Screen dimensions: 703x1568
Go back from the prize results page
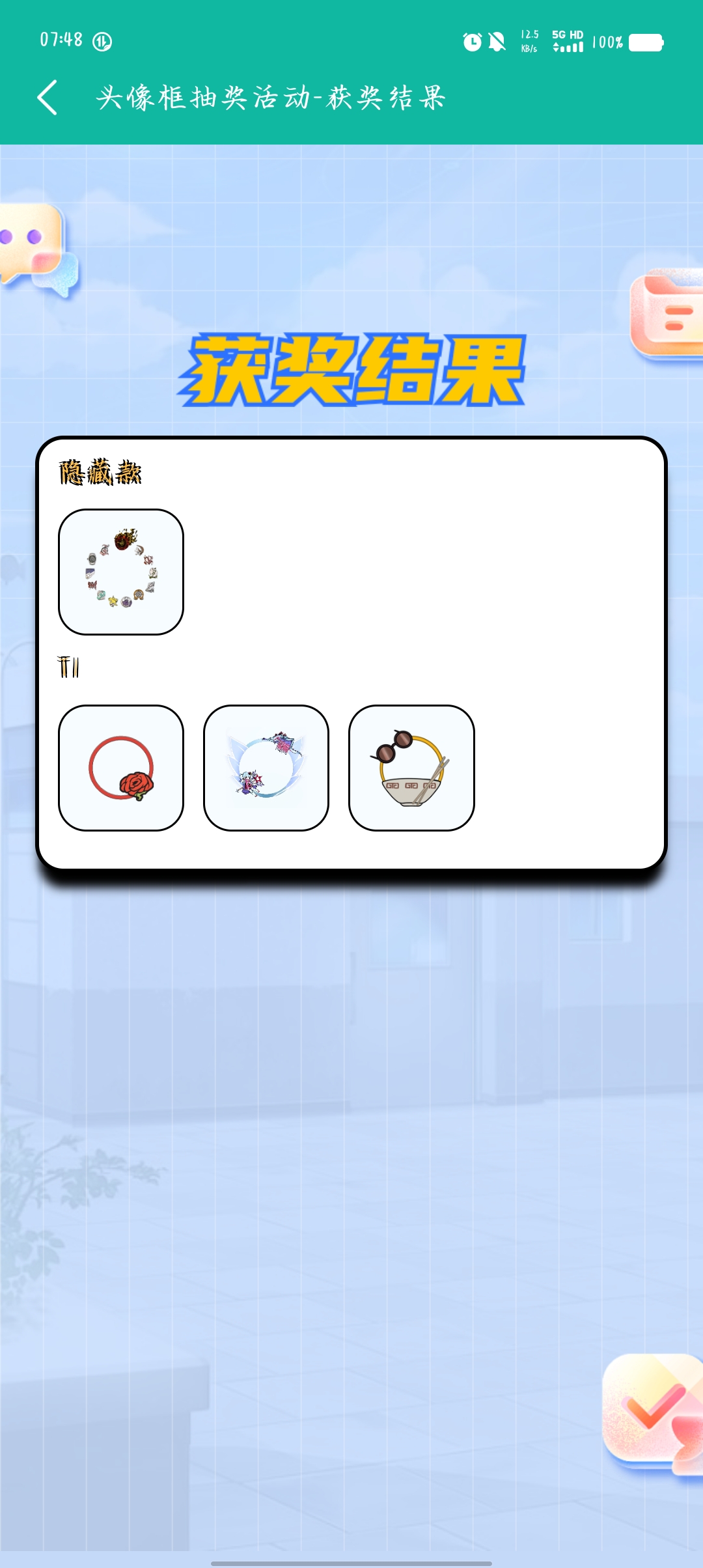click(48, 98)
